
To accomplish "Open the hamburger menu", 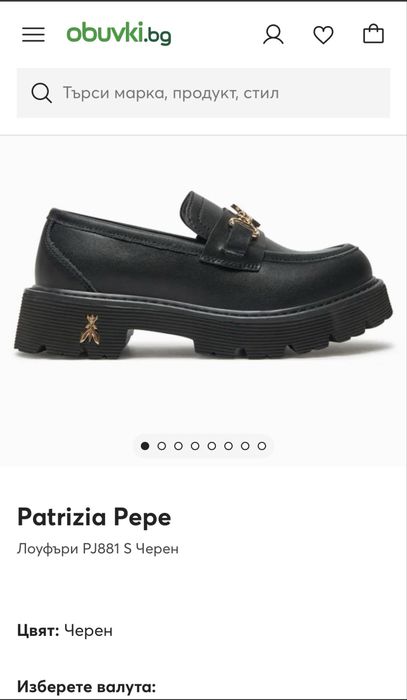I will [x=33, y=34].
